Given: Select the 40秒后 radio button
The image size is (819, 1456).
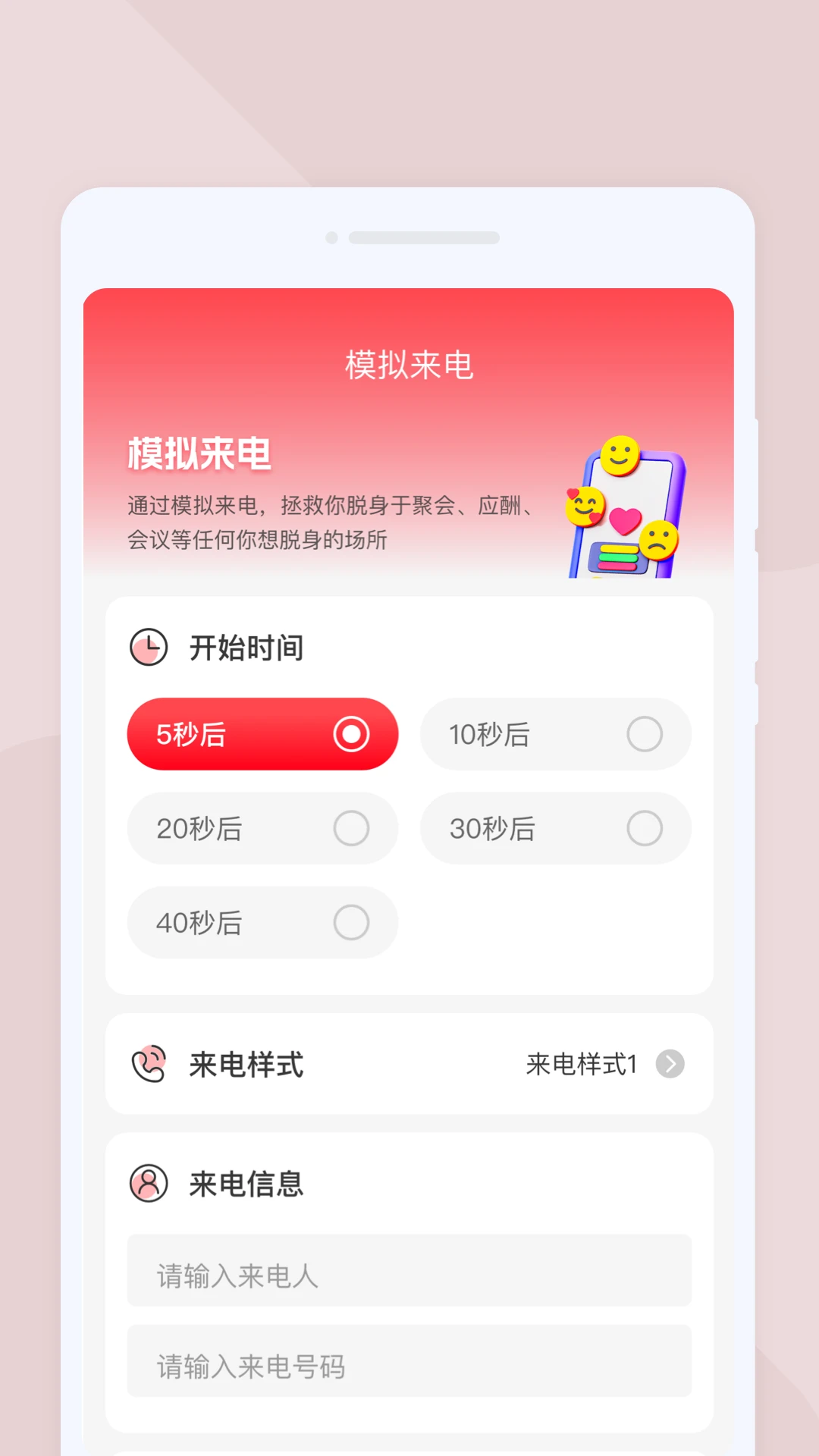Looking at the screenshot, I should 350,923.
